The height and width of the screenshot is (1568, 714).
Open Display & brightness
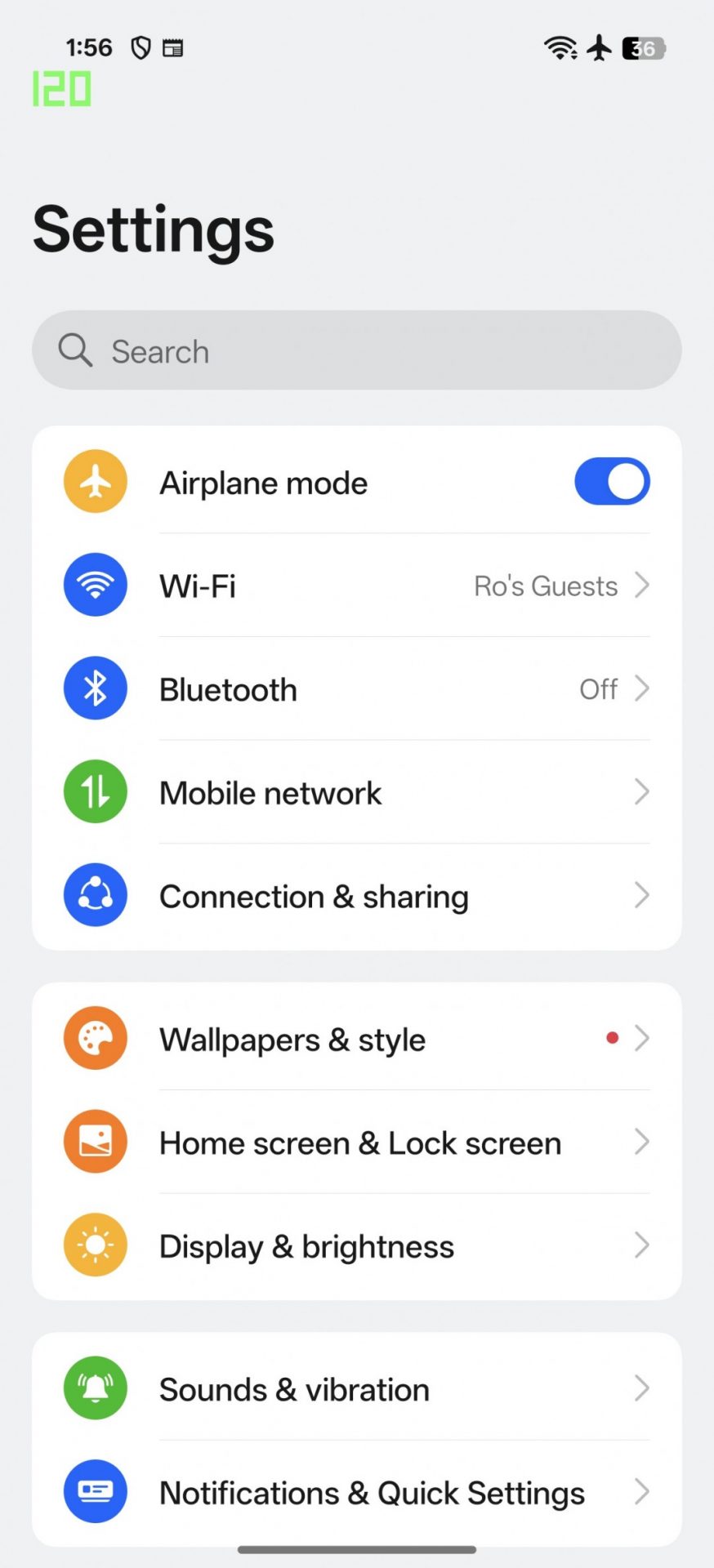[x=356, y=1247]
